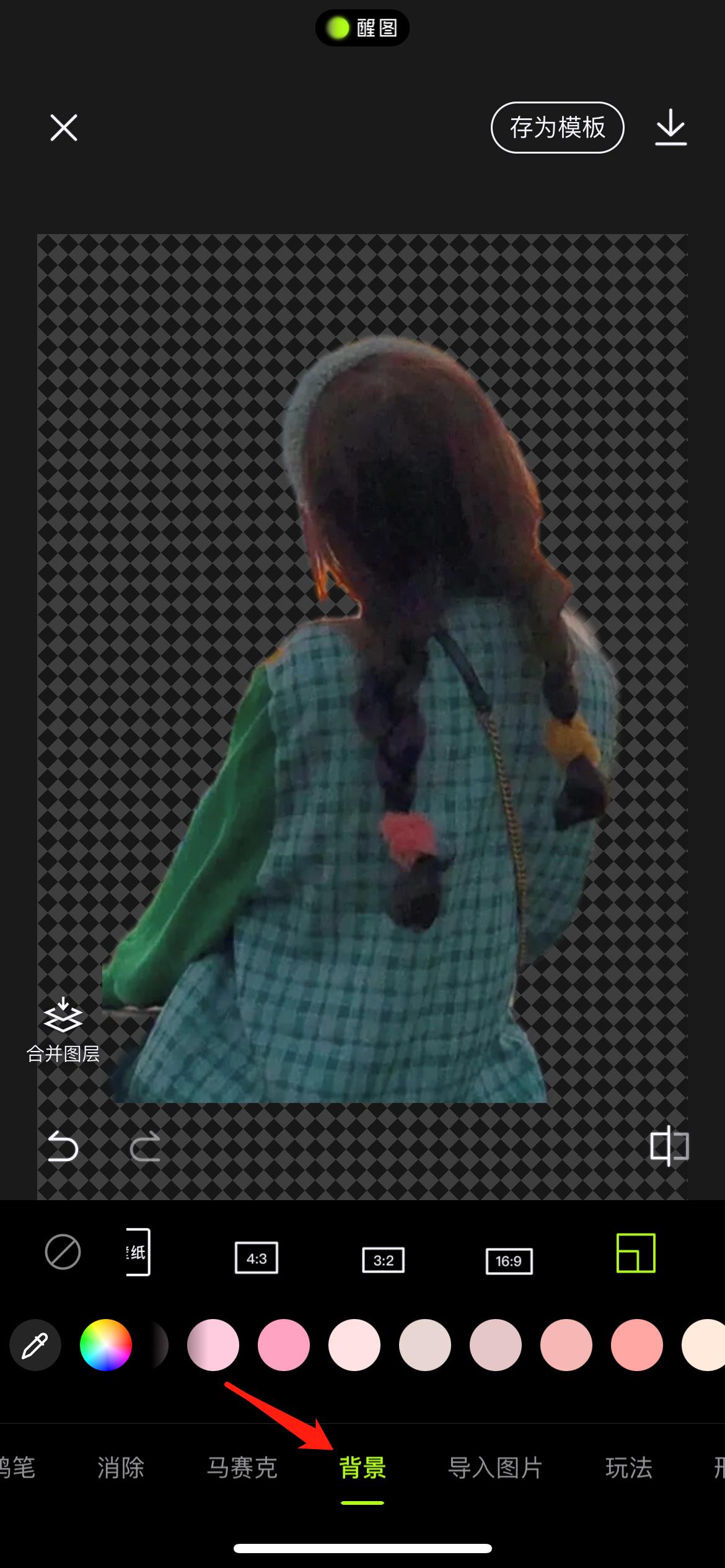
Task: Go to the 玩法 tab
Action: 628,1468
